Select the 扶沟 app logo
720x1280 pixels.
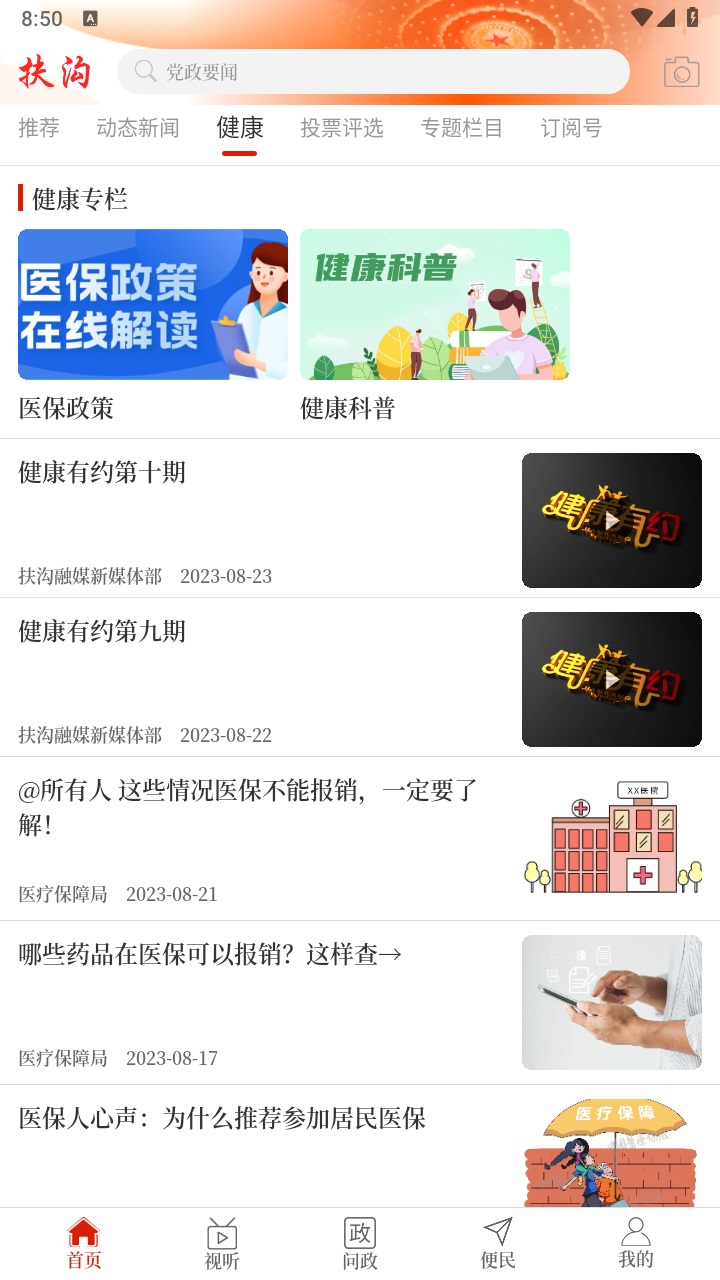pyautogui.click(x=53, y=73)
